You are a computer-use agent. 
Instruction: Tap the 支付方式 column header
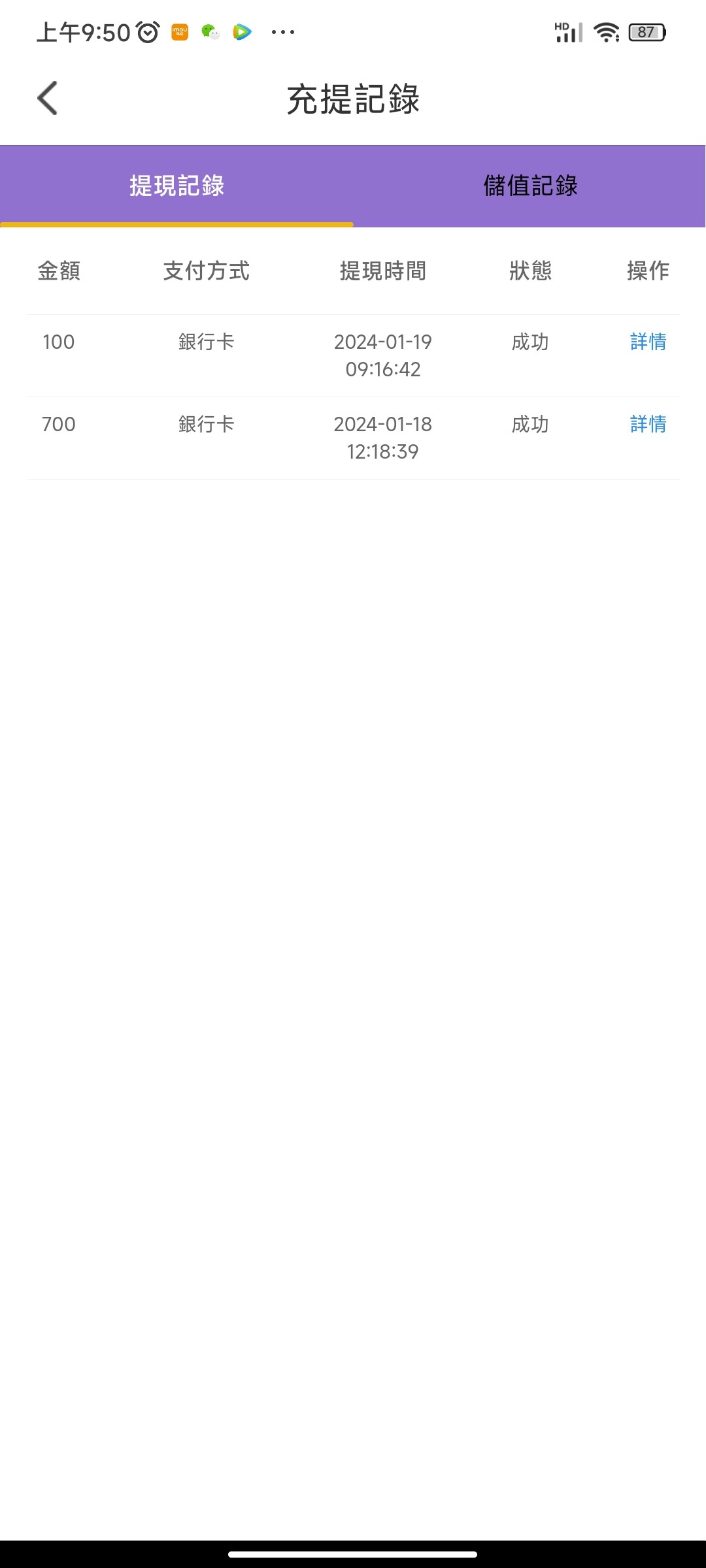207,272
